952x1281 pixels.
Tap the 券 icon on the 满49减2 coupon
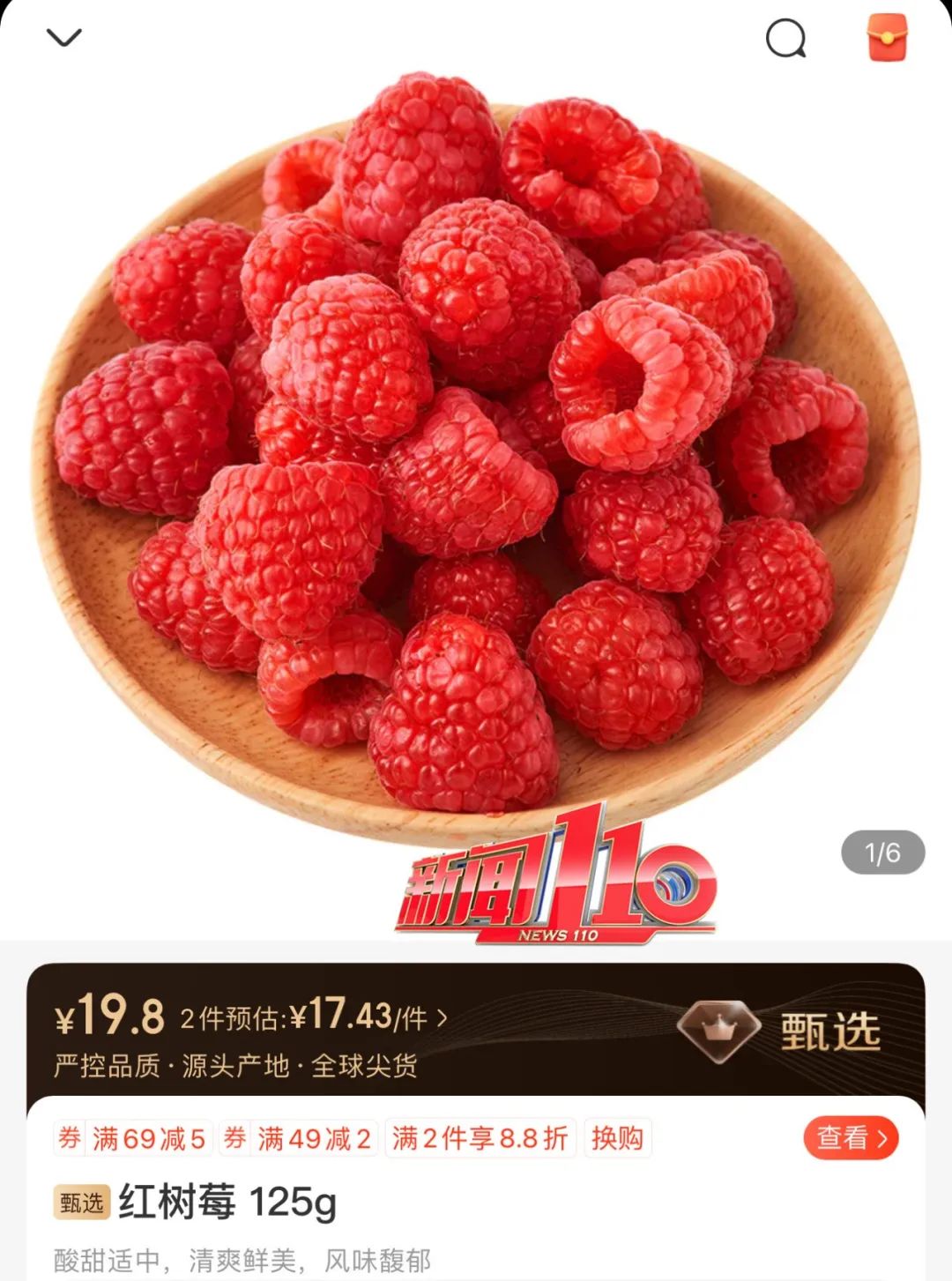tap(234, 1138)
